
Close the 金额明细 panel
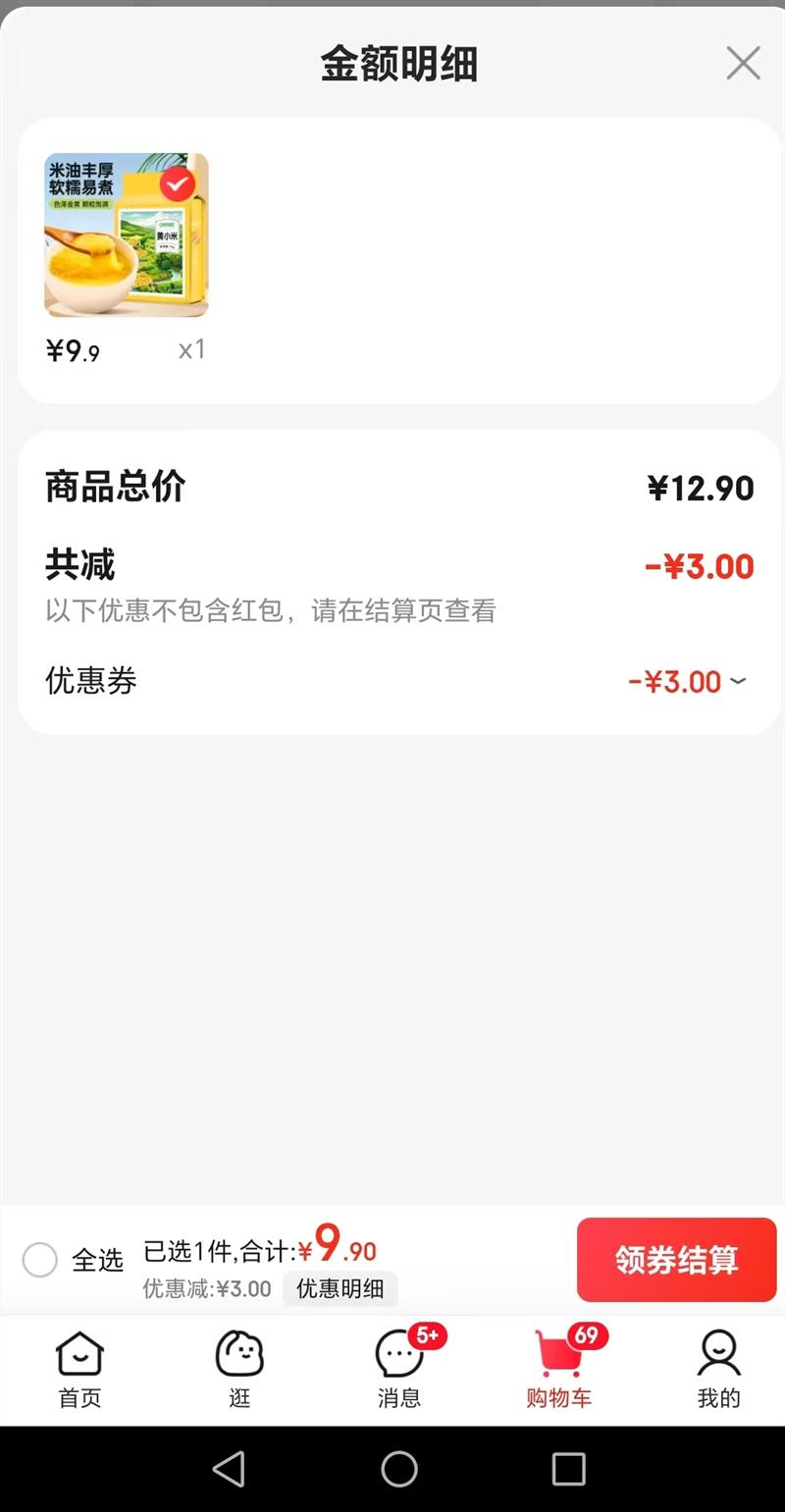pos(743,64)
